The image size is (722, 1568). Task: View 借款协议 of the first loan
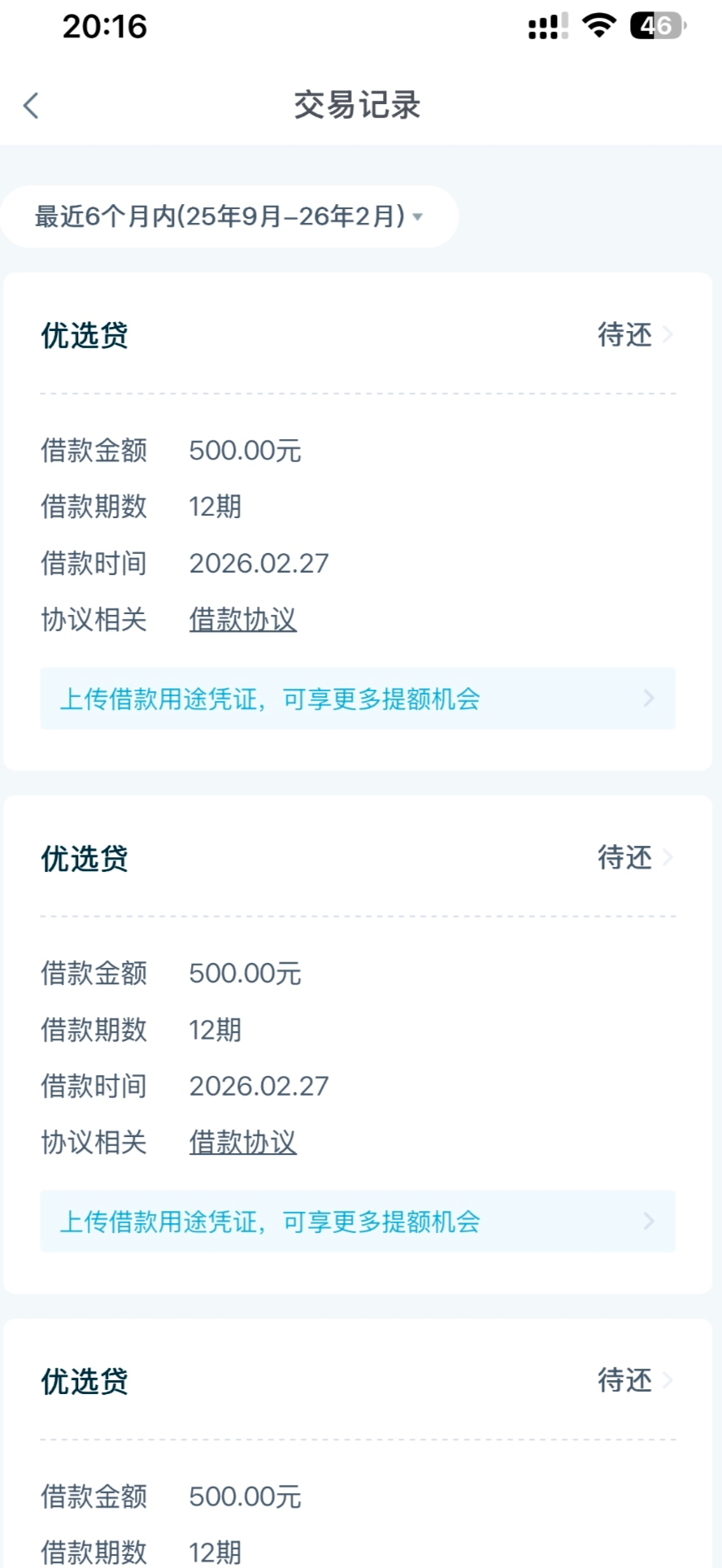click(242, 620)
